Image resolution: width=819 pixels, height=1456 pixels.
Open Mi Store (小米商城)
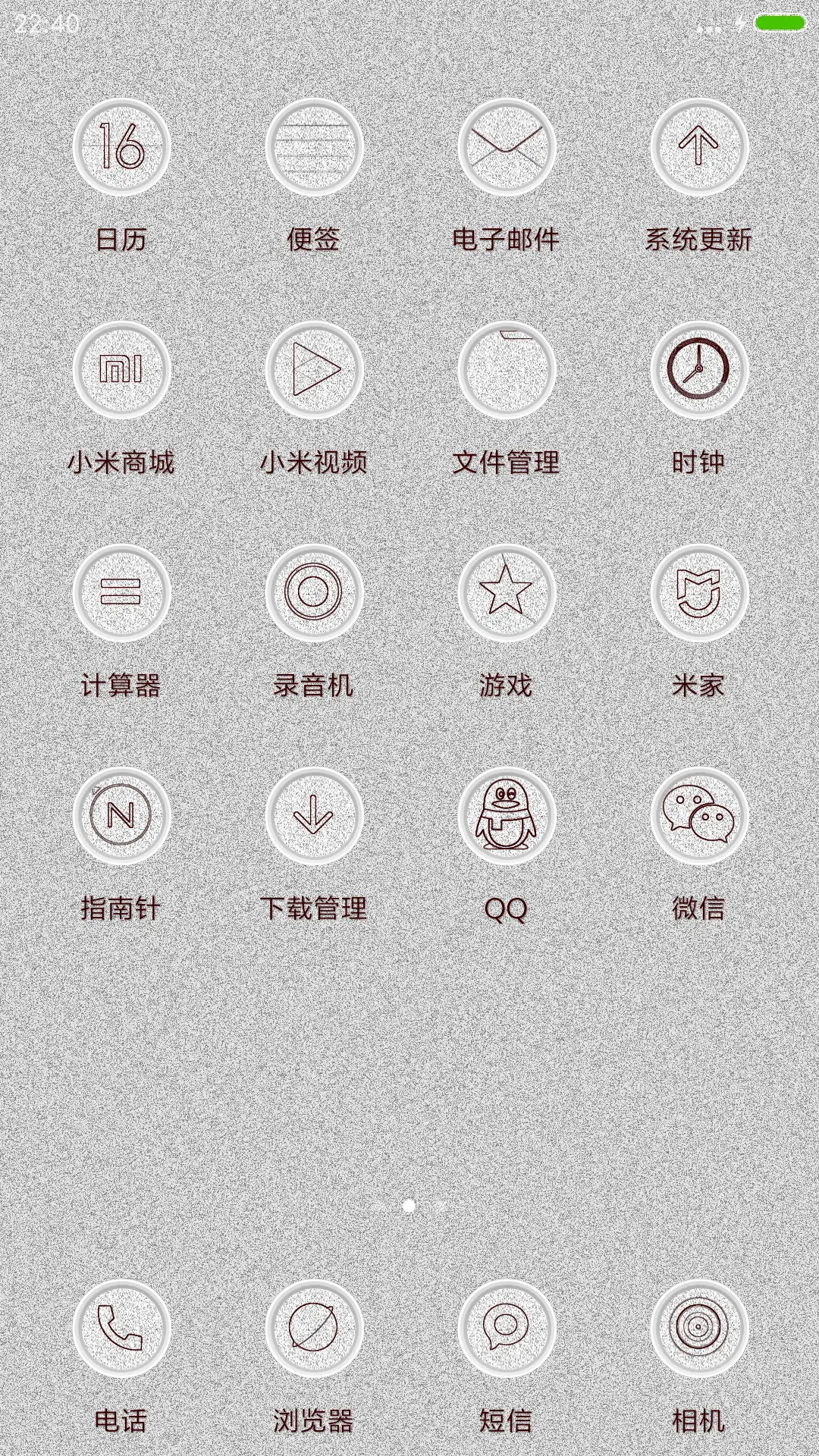121,370
